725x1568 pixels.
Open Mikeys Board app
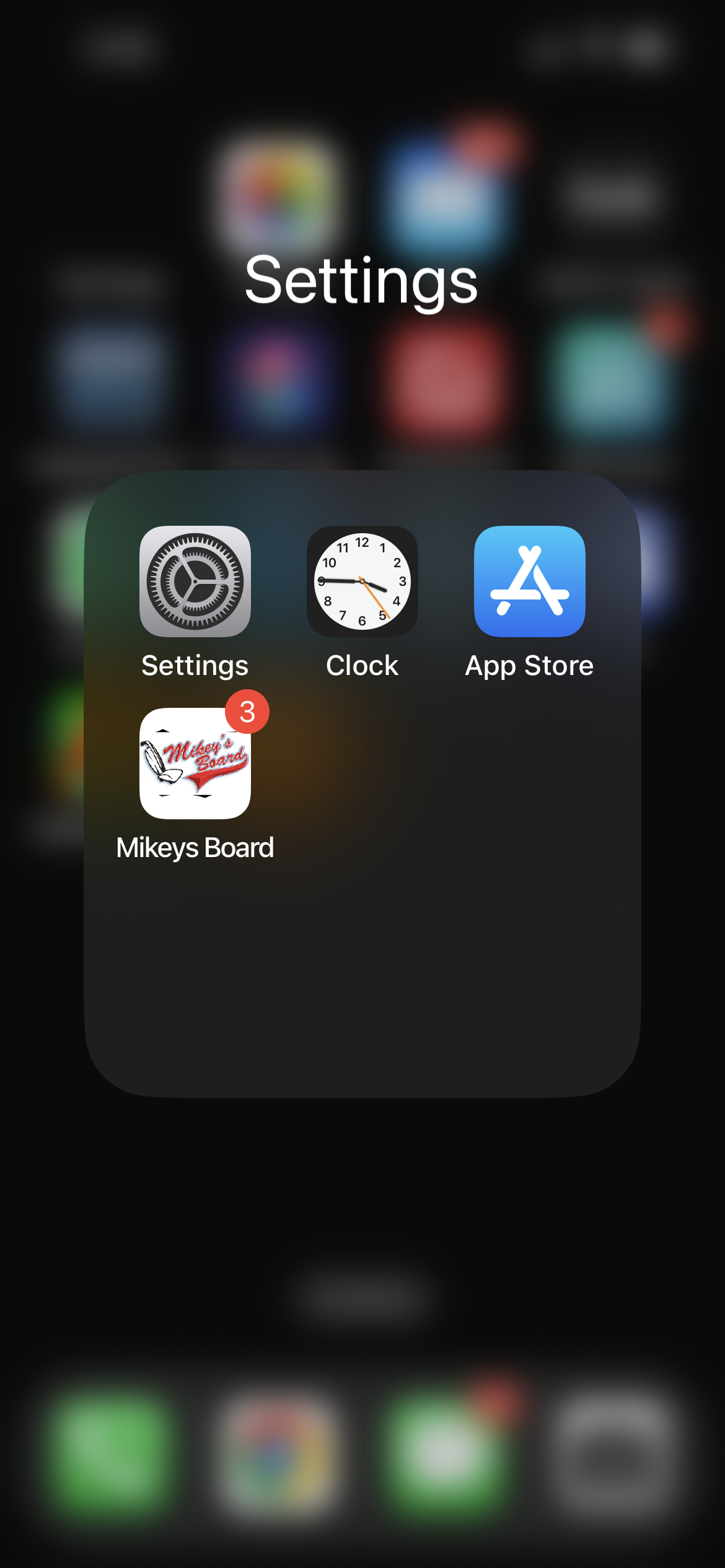point(195,763)
